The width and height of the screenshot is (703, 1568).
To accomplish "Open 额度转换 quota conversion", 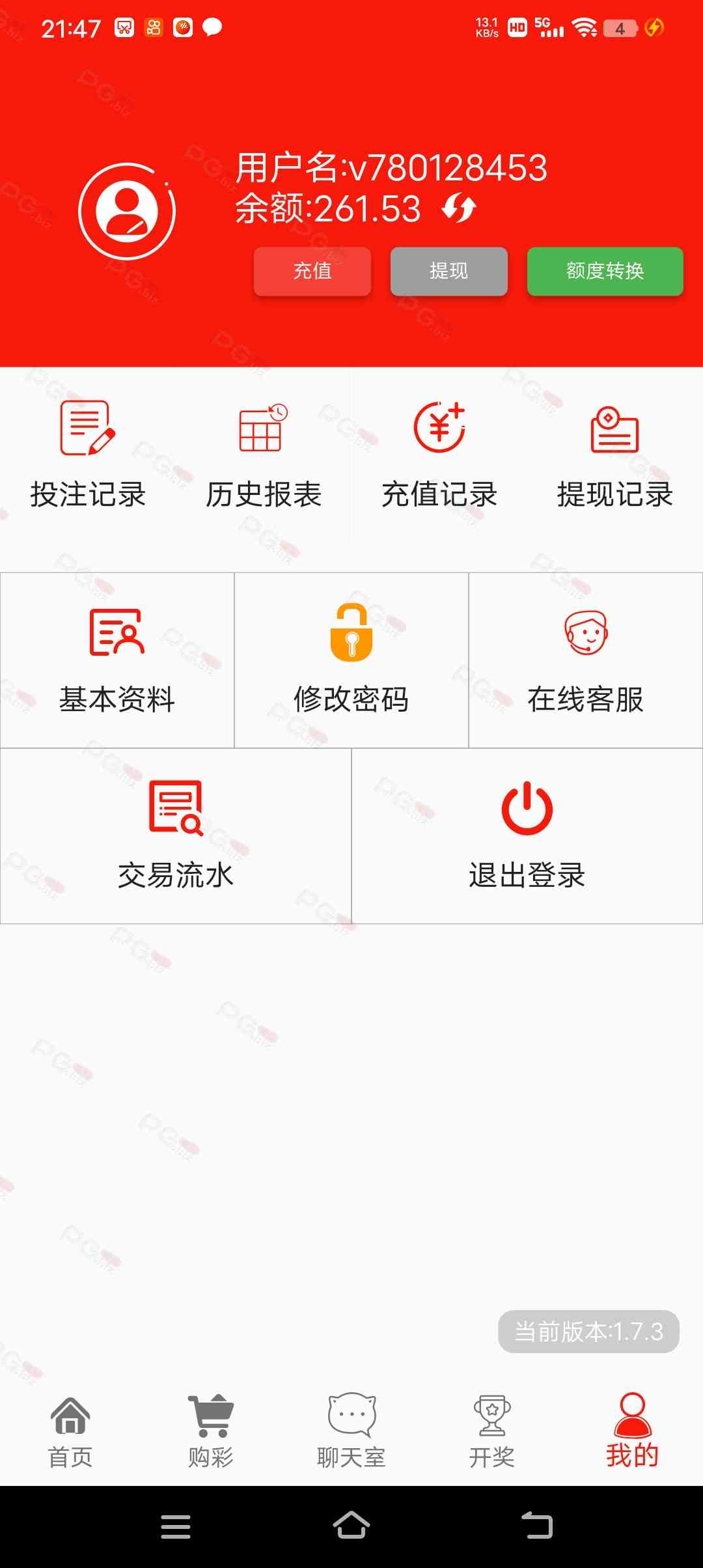I will (x=605, y=271).
